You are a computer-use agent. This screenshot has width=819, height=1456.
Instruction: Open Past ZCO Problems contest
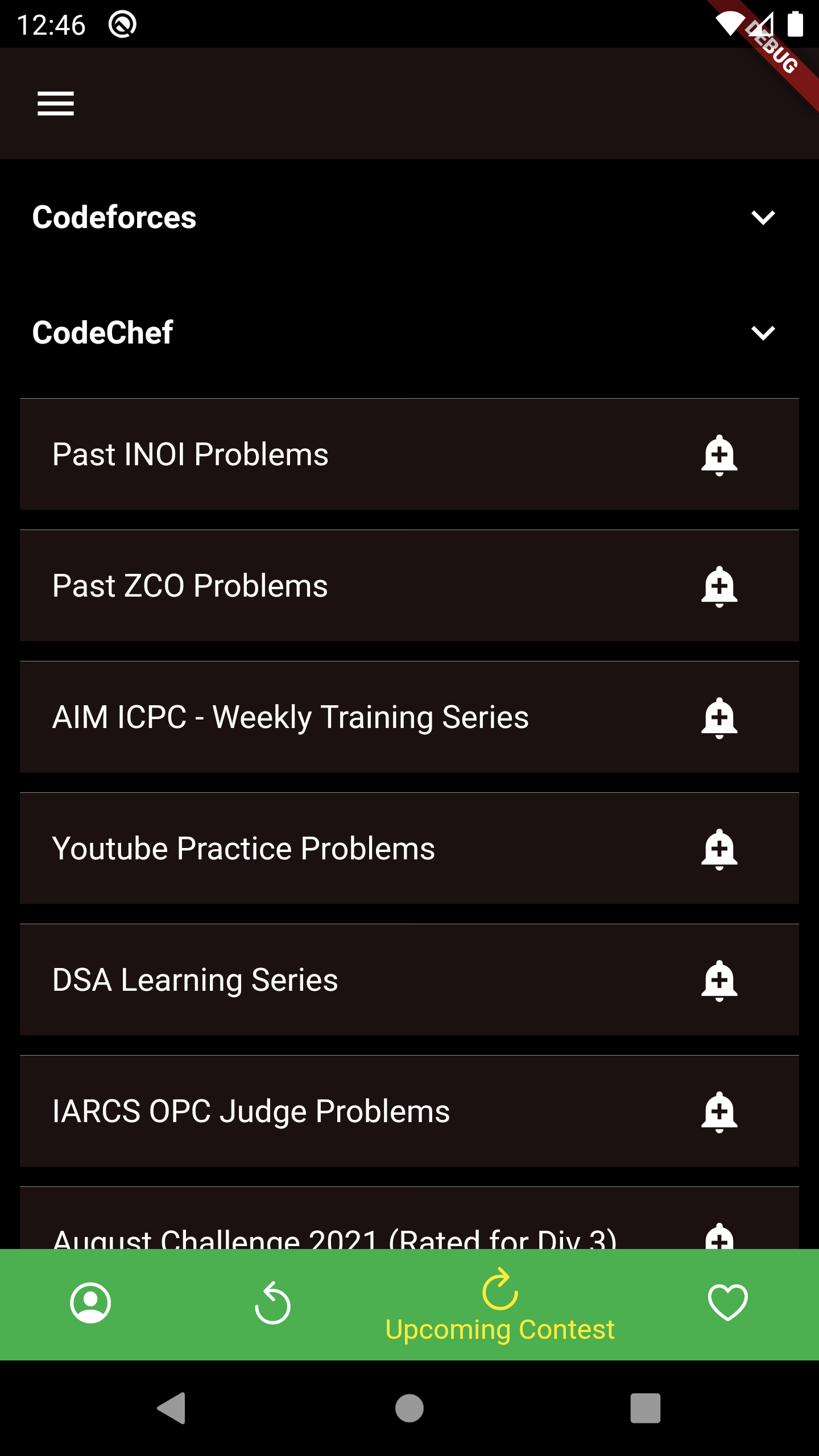point(409,586)
